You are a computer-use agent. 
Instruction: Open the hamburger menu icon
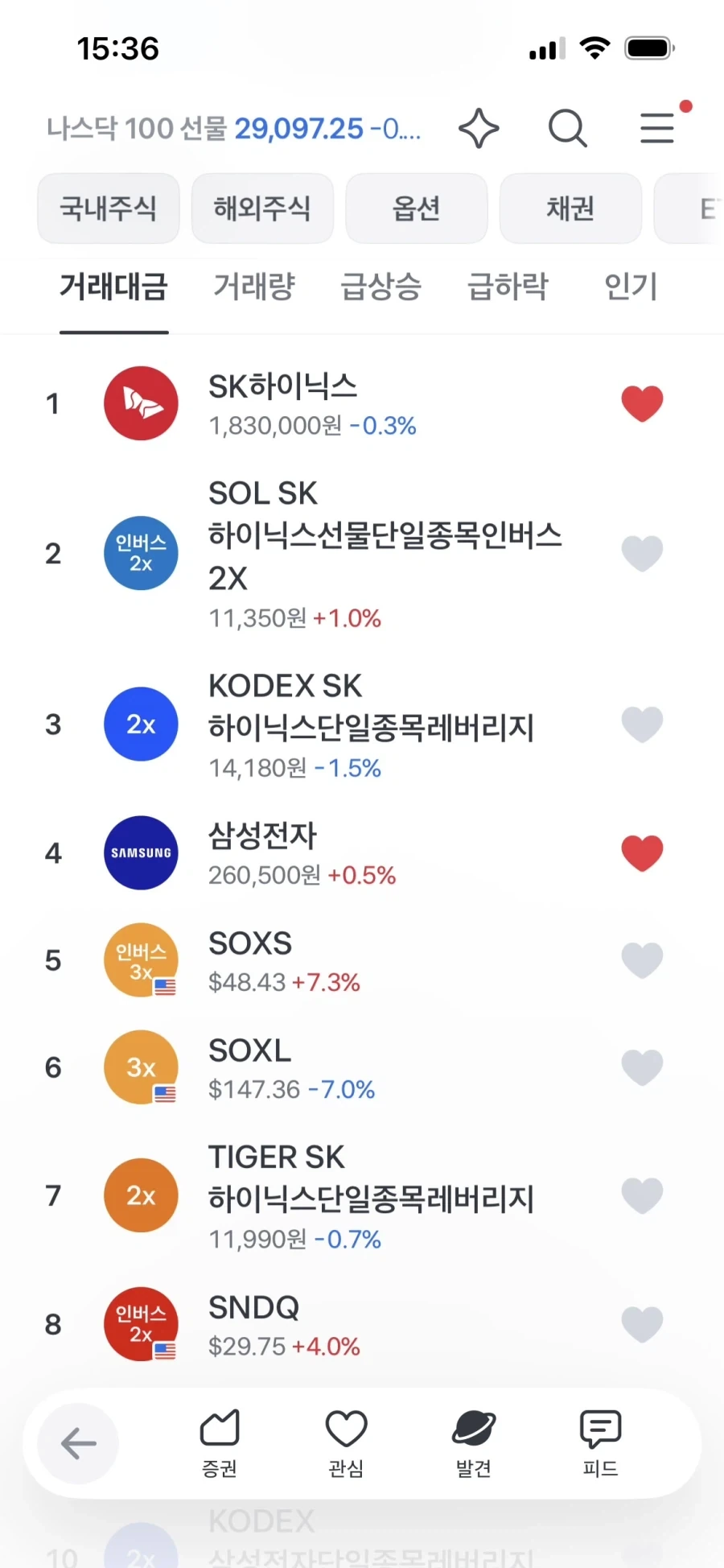click(x=657, y=128)
